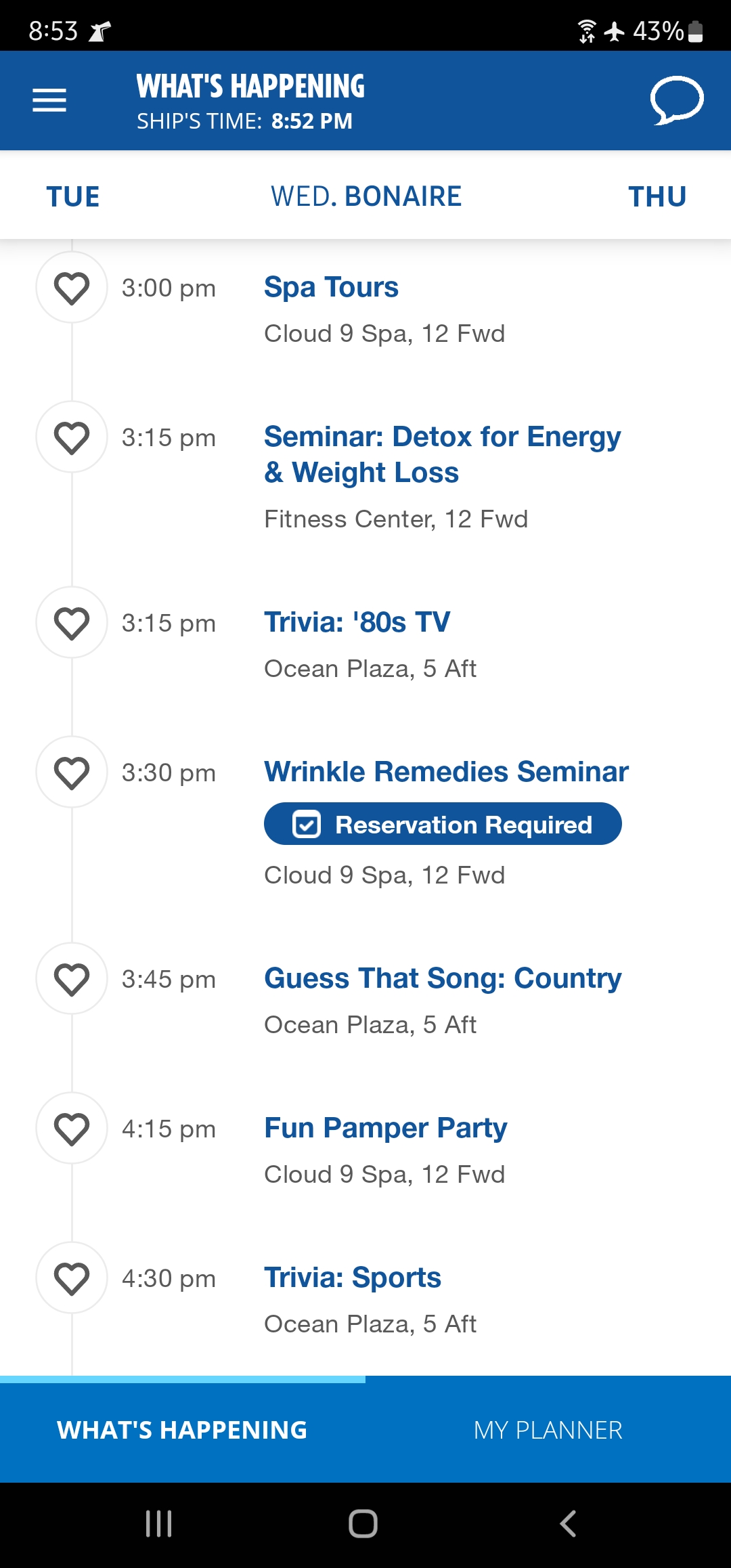
Task: Open Spa Tours event details
Action: (331, 287)
